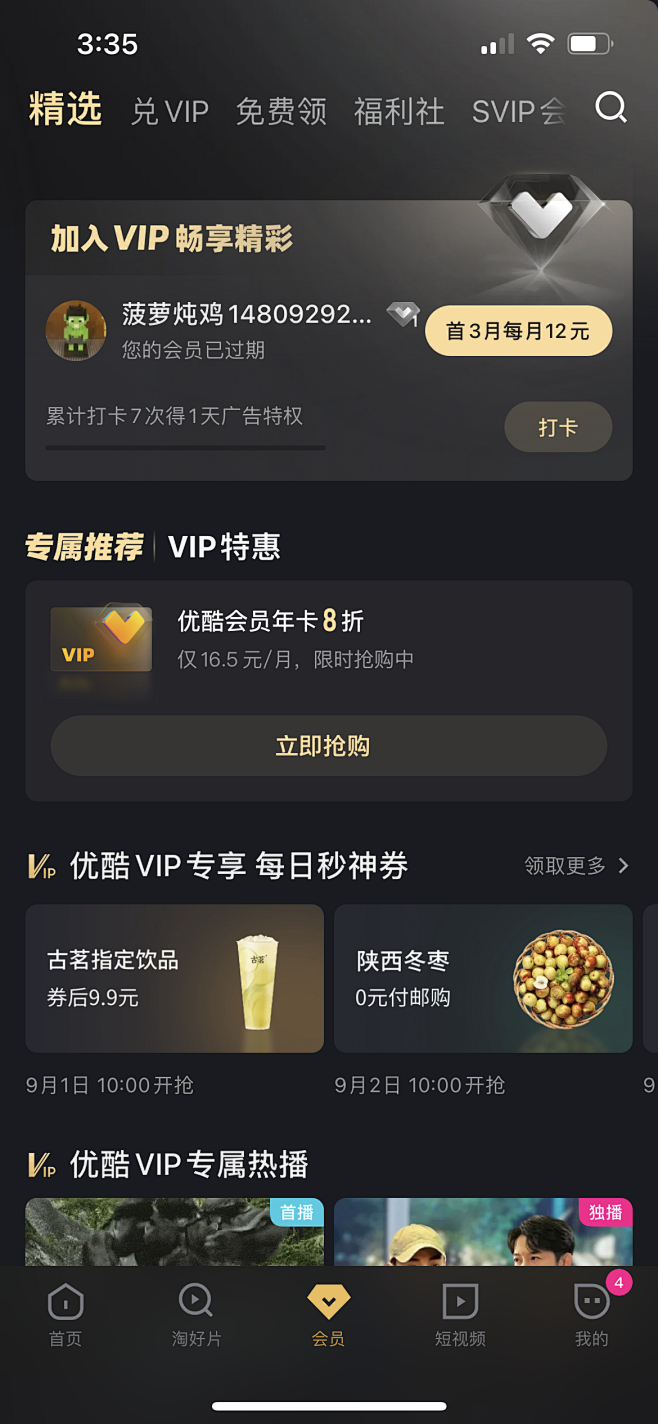This screenshot has height=1424, width=658.
Task: Open the video tile tagged 首播
Action: (x=174, y=1232)
